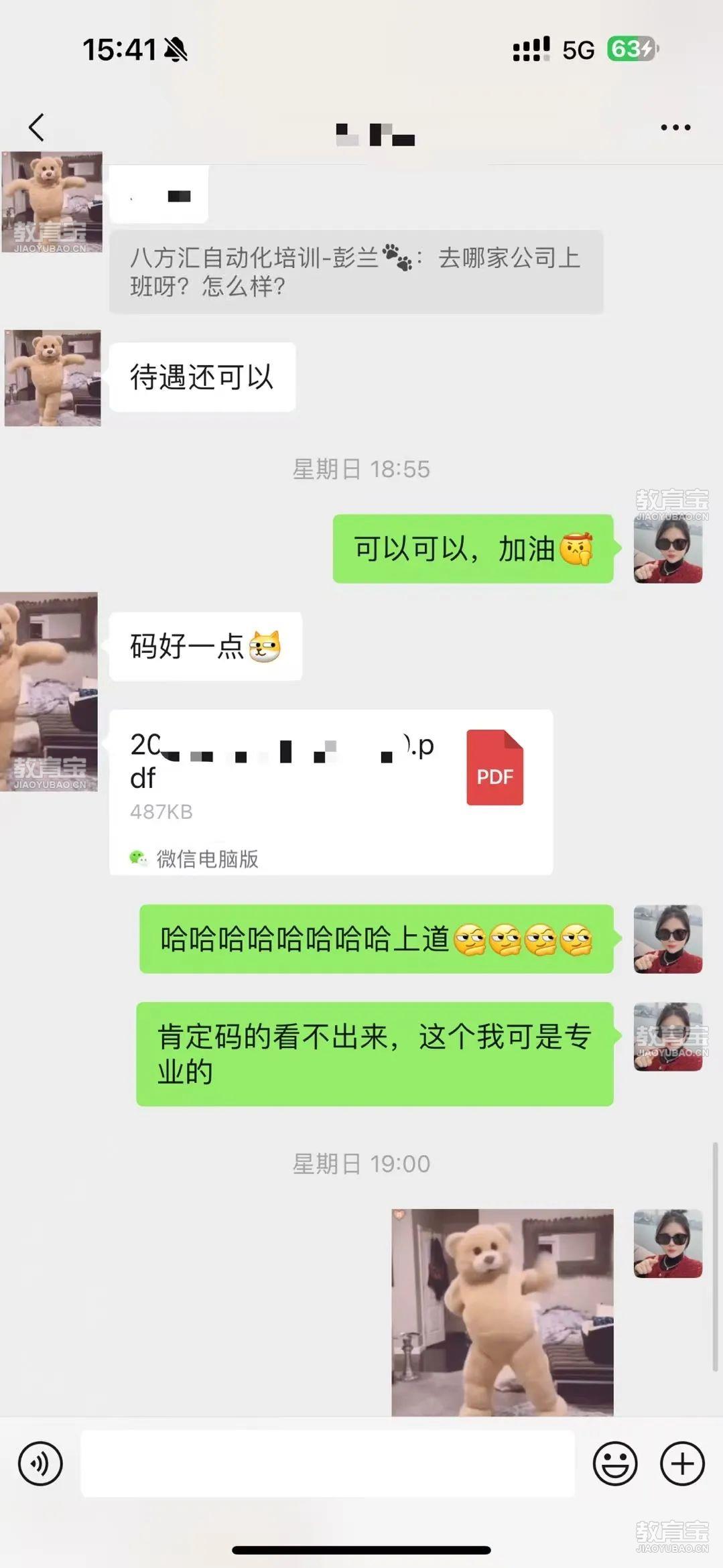Tap the message text field
The image size is (723, 1568).
(x=328, y=1463)
